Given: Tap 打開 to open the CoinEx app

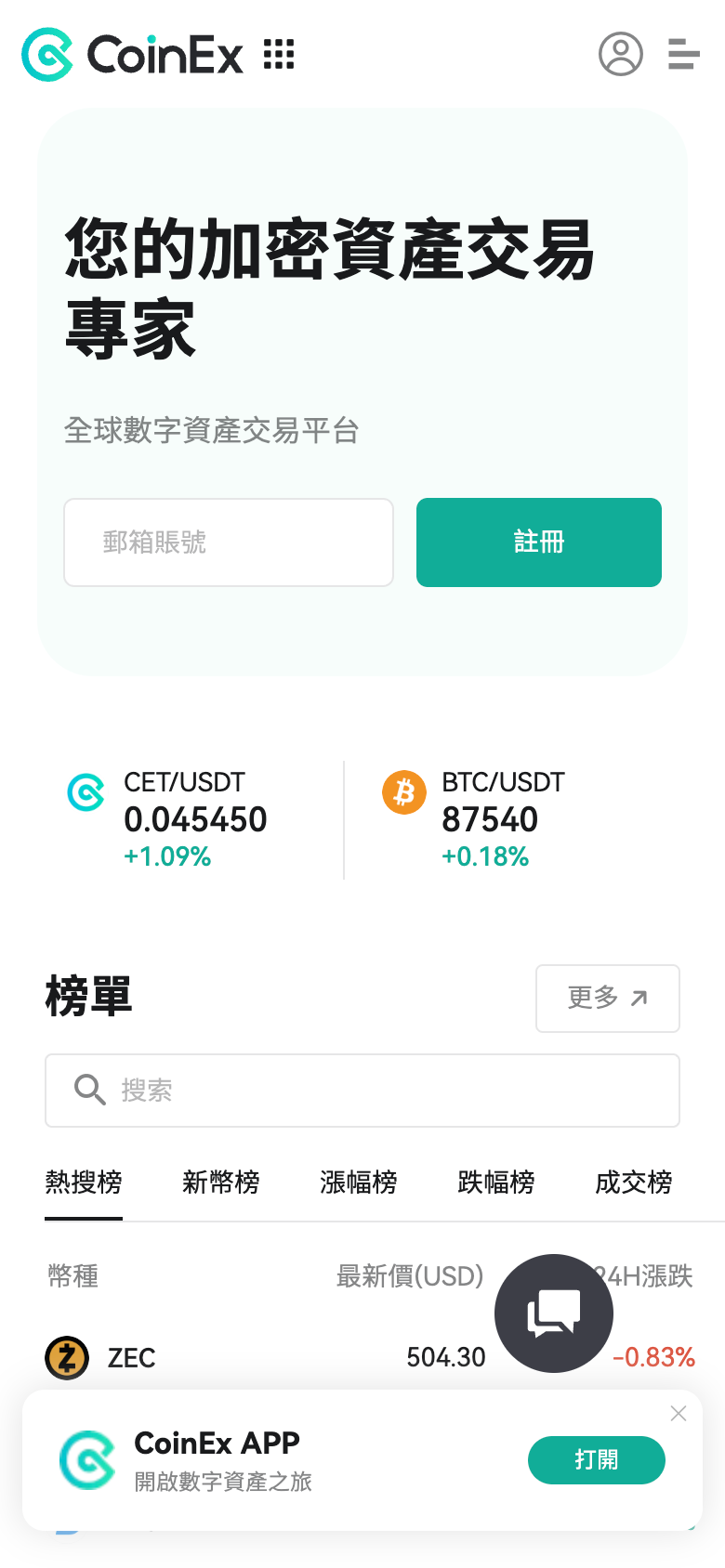Looking at the screenshot, I should point(597,1460).
